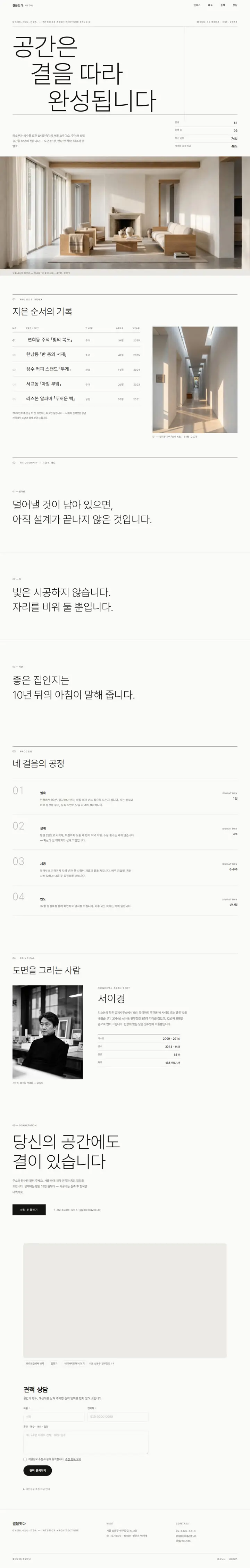Screen dimensions: 250x1568
Task: Focus the 이름 name field
Action: 53,1416
